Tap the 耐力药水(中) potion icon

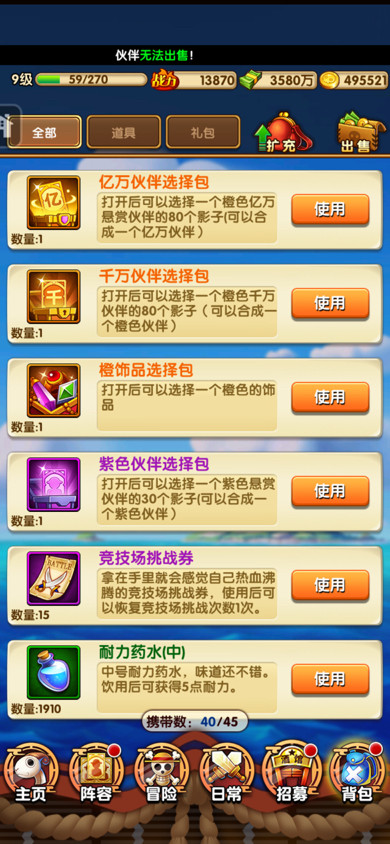pyautogui.click(x=53, y=673)
